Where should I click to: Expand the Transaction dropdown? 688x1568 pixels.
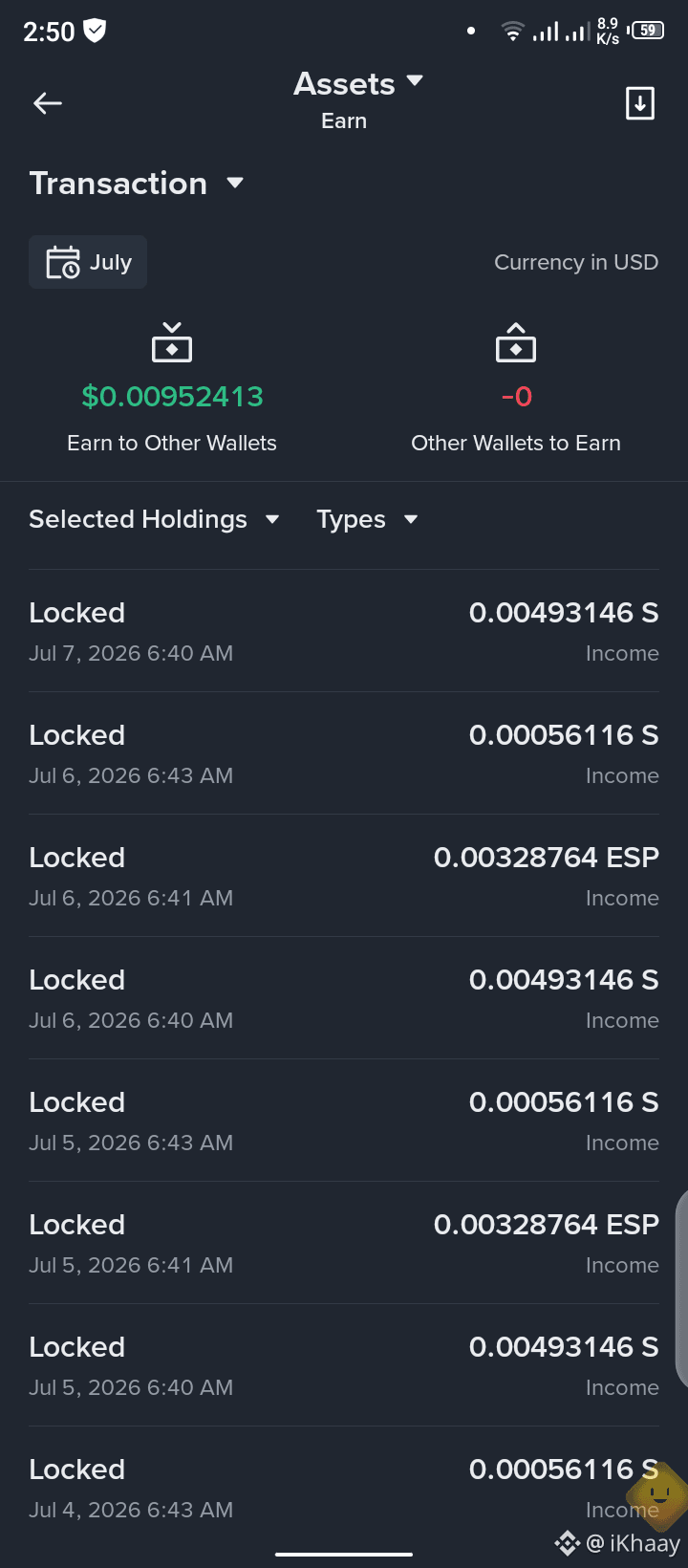[137, 184]
